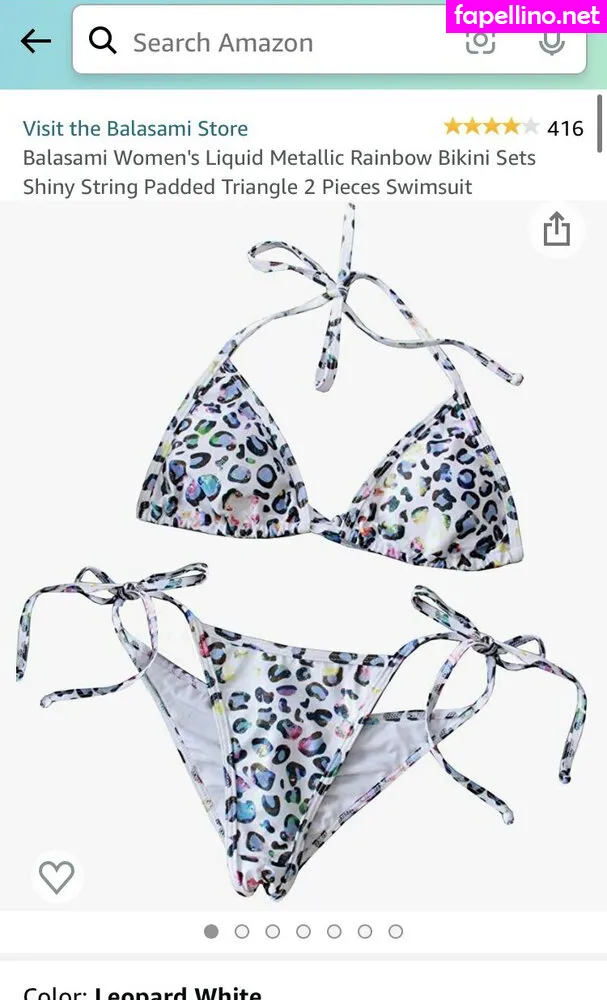Add product to list with heart
The image size is (607, 1000).
(x=56, y=877)
